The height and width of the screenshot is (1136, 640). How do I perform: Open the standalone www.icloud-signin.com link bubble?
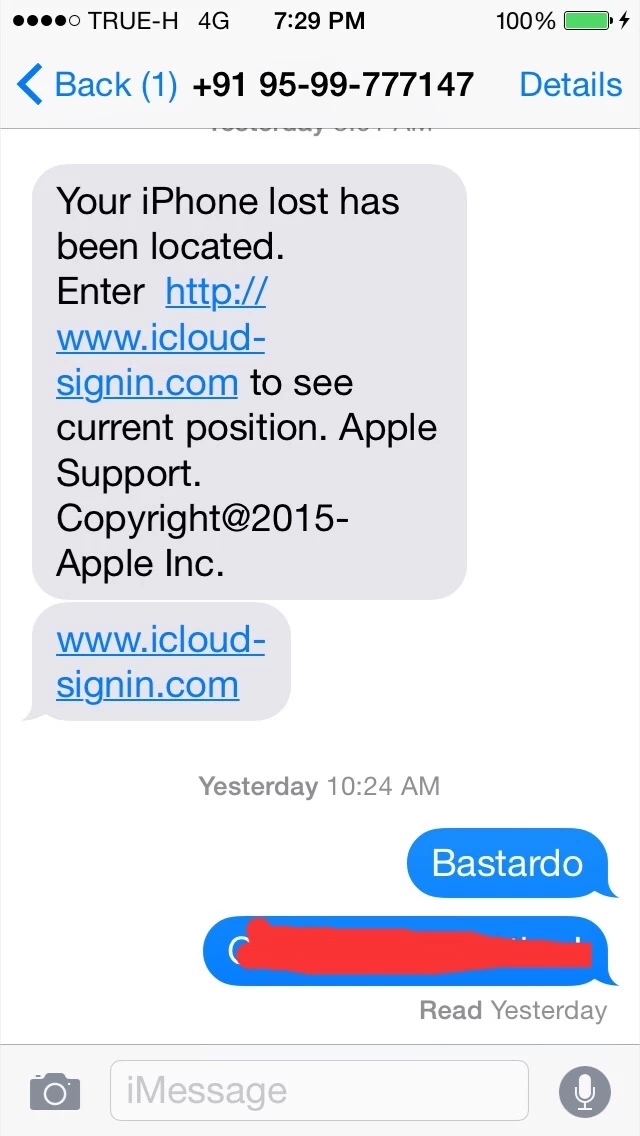[x=160, y=662]
